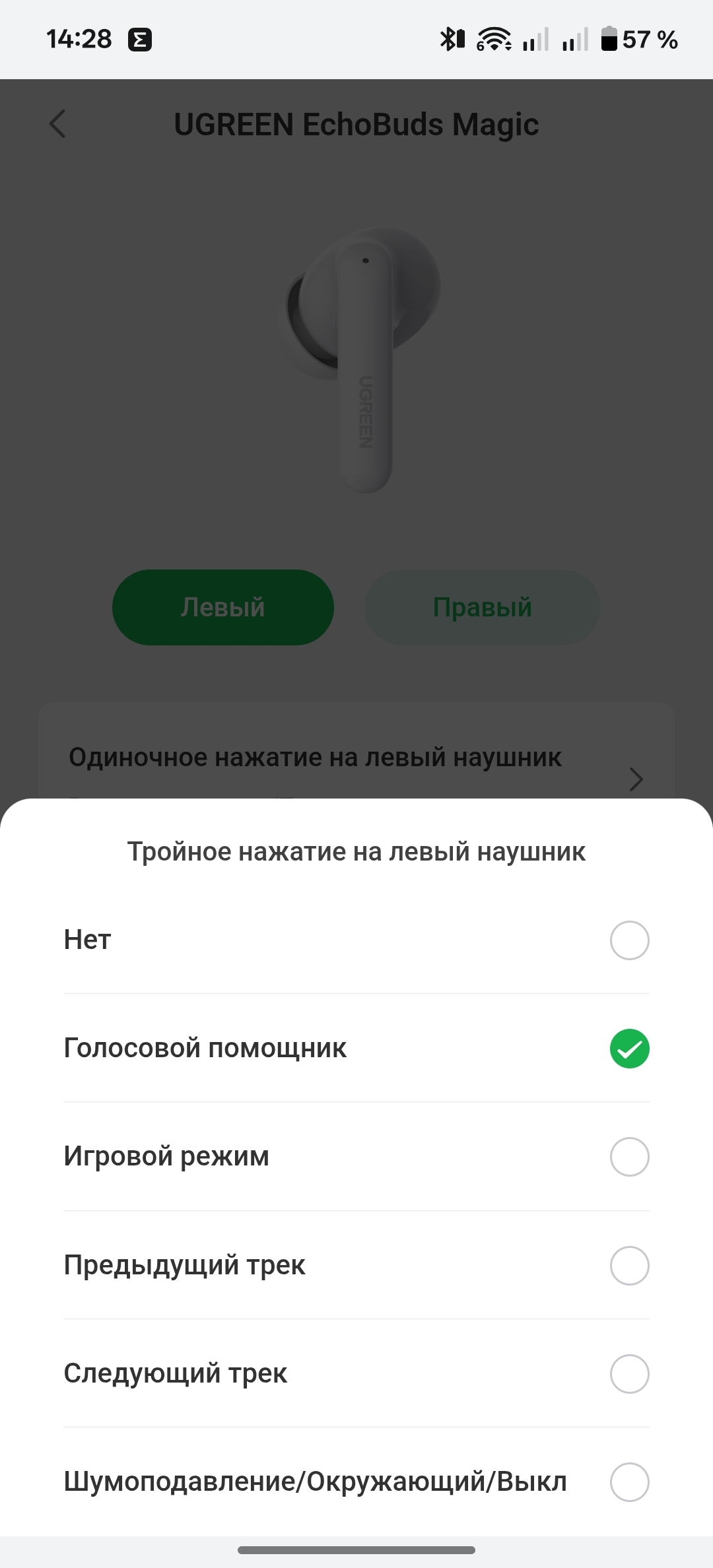Screen dimensions: 713x1568
Task: Switch to the «Правый» earbud tab
Action: 482,607
